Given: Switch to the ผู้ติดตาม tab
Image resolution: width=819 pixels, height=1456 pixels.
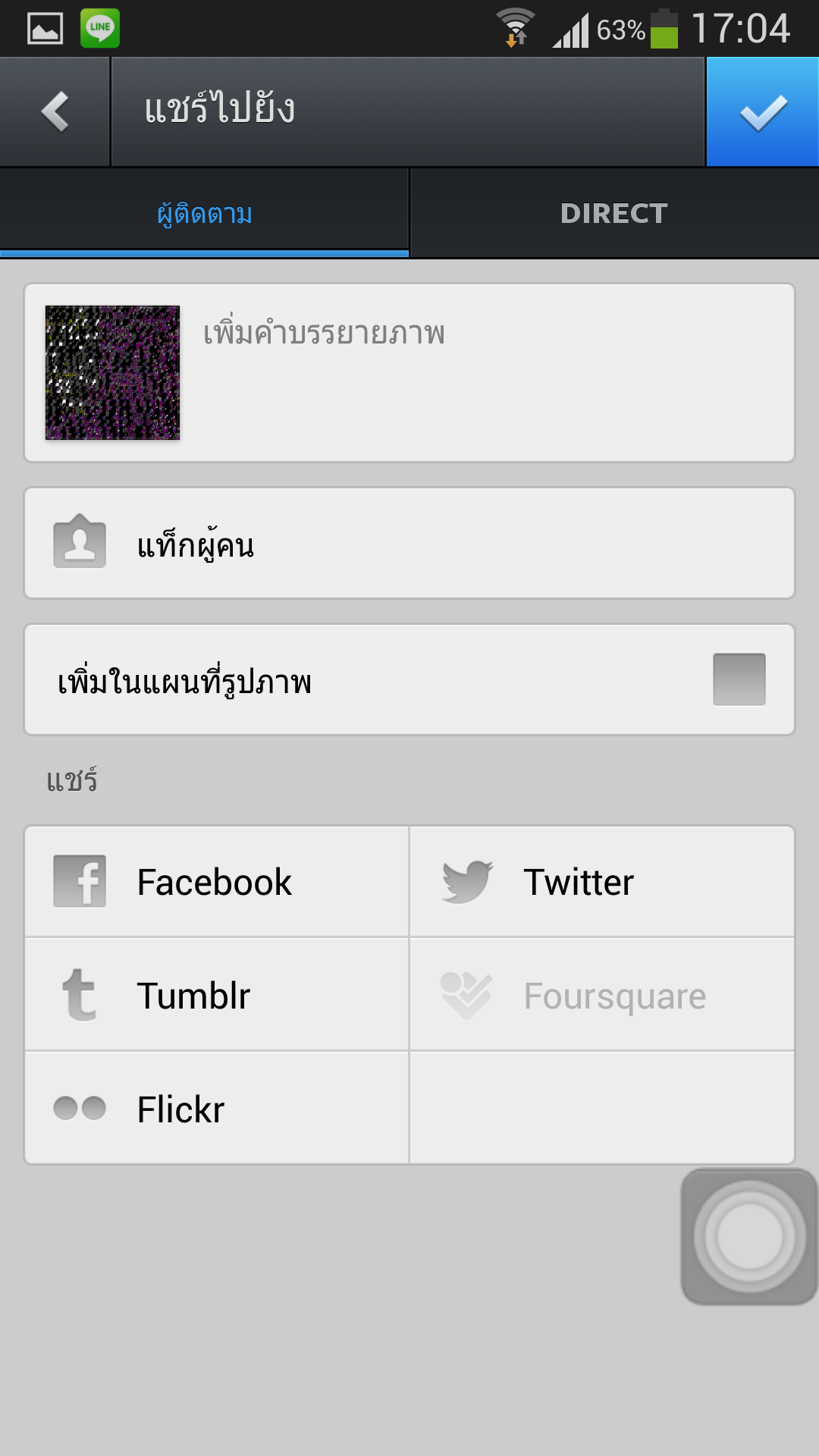Looking at the screenshot, I should [205, 214].
